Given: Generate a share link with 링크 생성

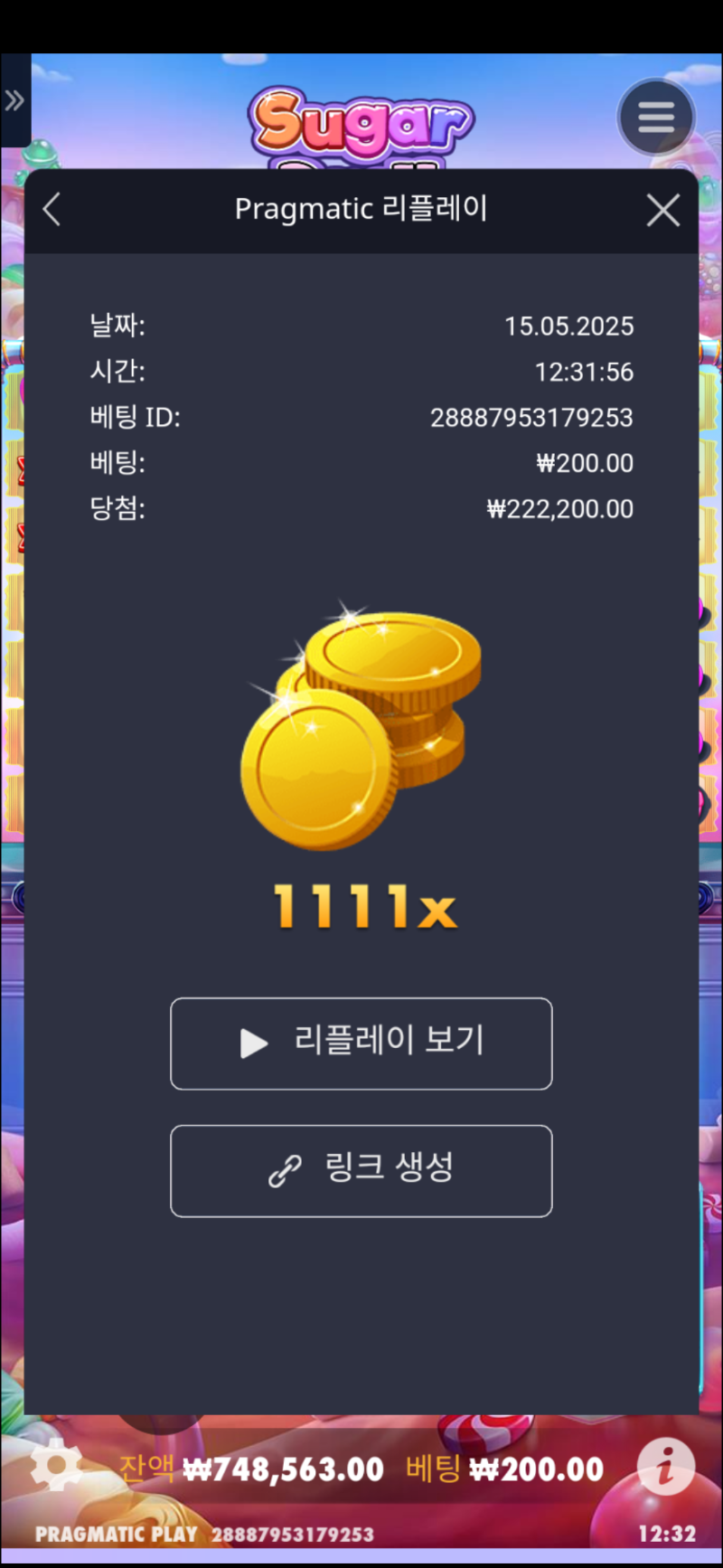Looking at the screenshot, I should [361, 1171].
